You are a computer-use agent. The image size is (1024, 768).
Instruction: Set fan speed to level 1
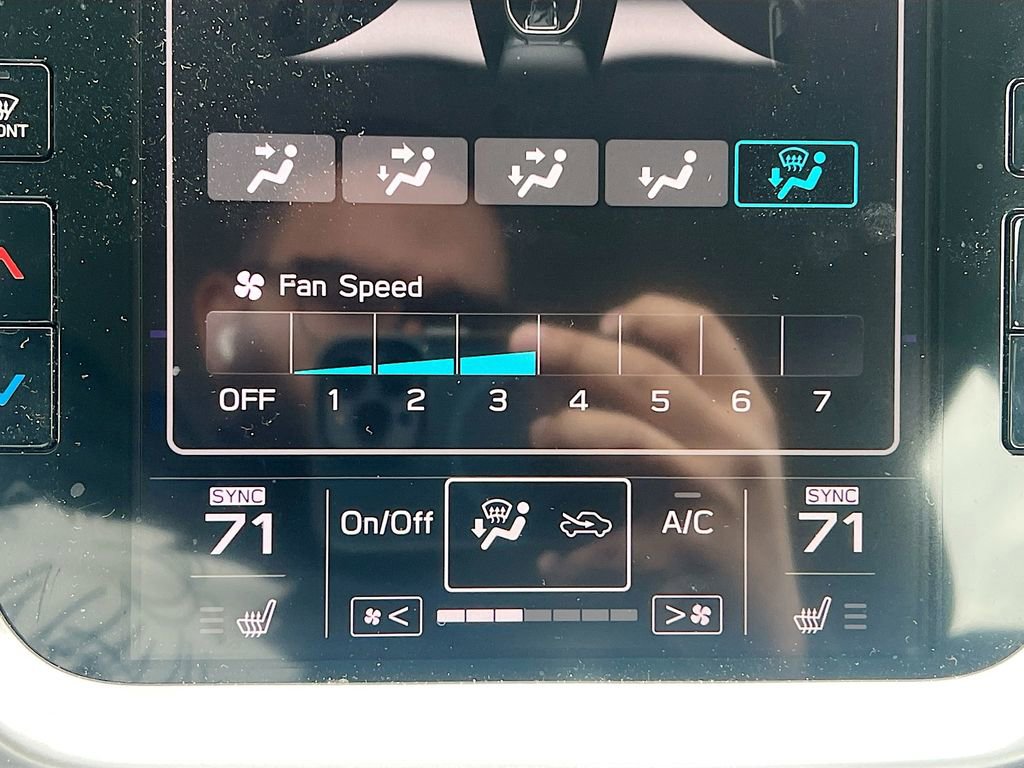[x=333, y=345]
